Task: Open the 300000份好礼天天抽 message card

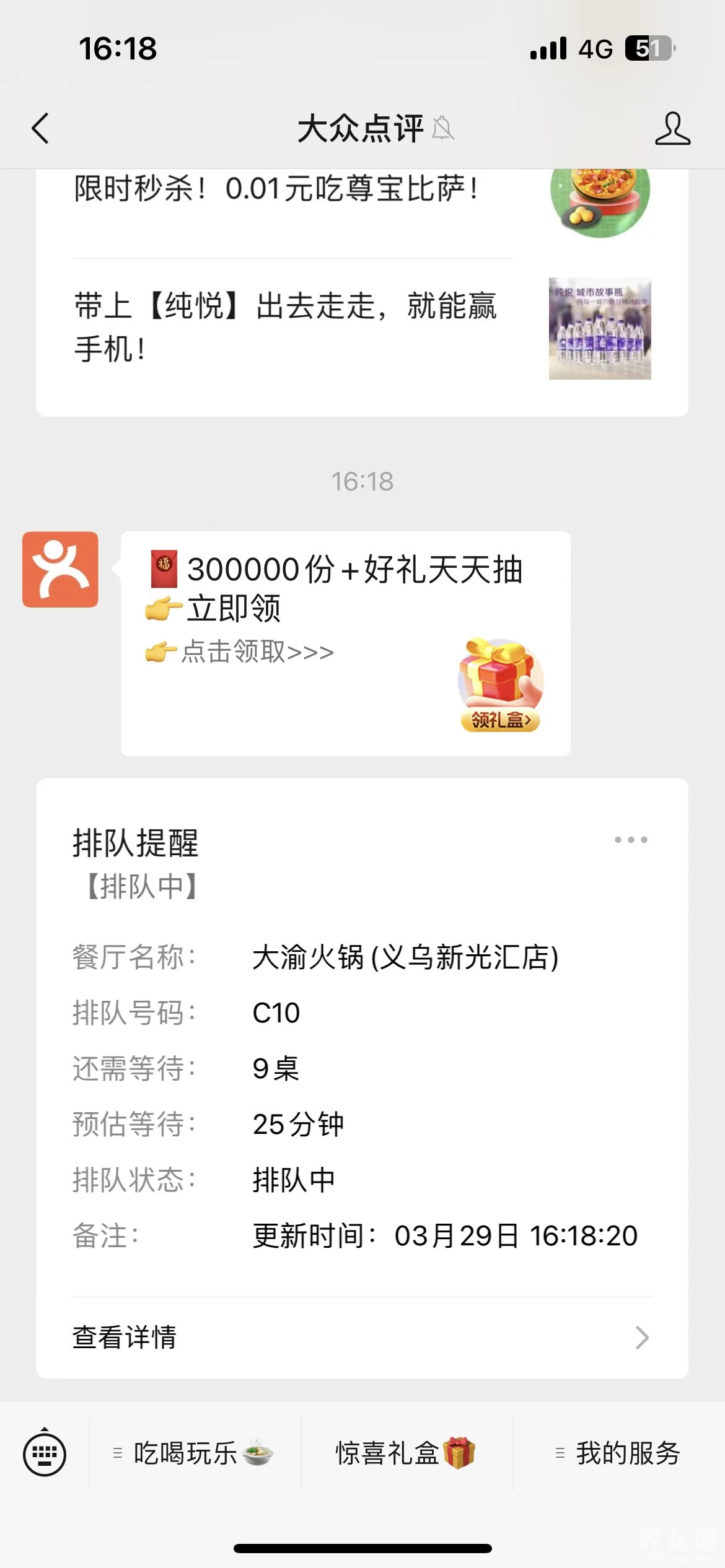Action: (x=345, y=643)
